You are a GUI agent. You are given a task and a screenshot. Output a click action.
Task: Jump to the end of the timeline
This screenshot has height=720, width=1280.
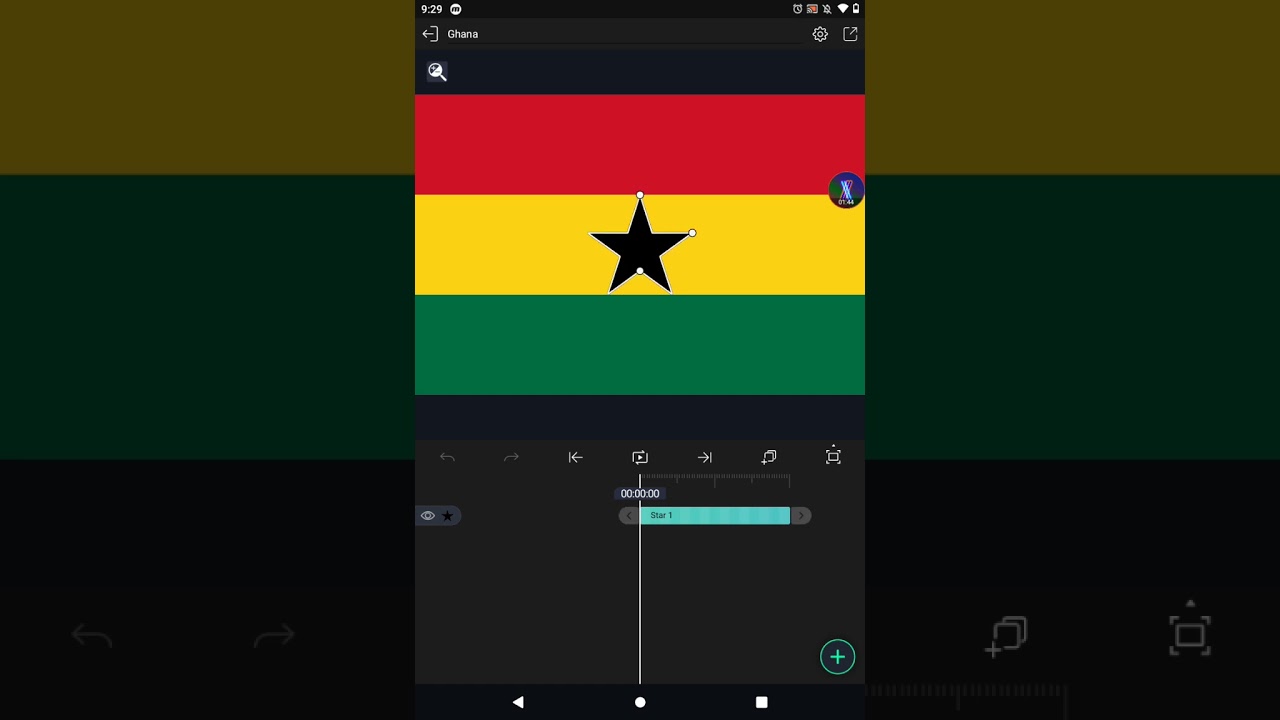tap(705, 457)
